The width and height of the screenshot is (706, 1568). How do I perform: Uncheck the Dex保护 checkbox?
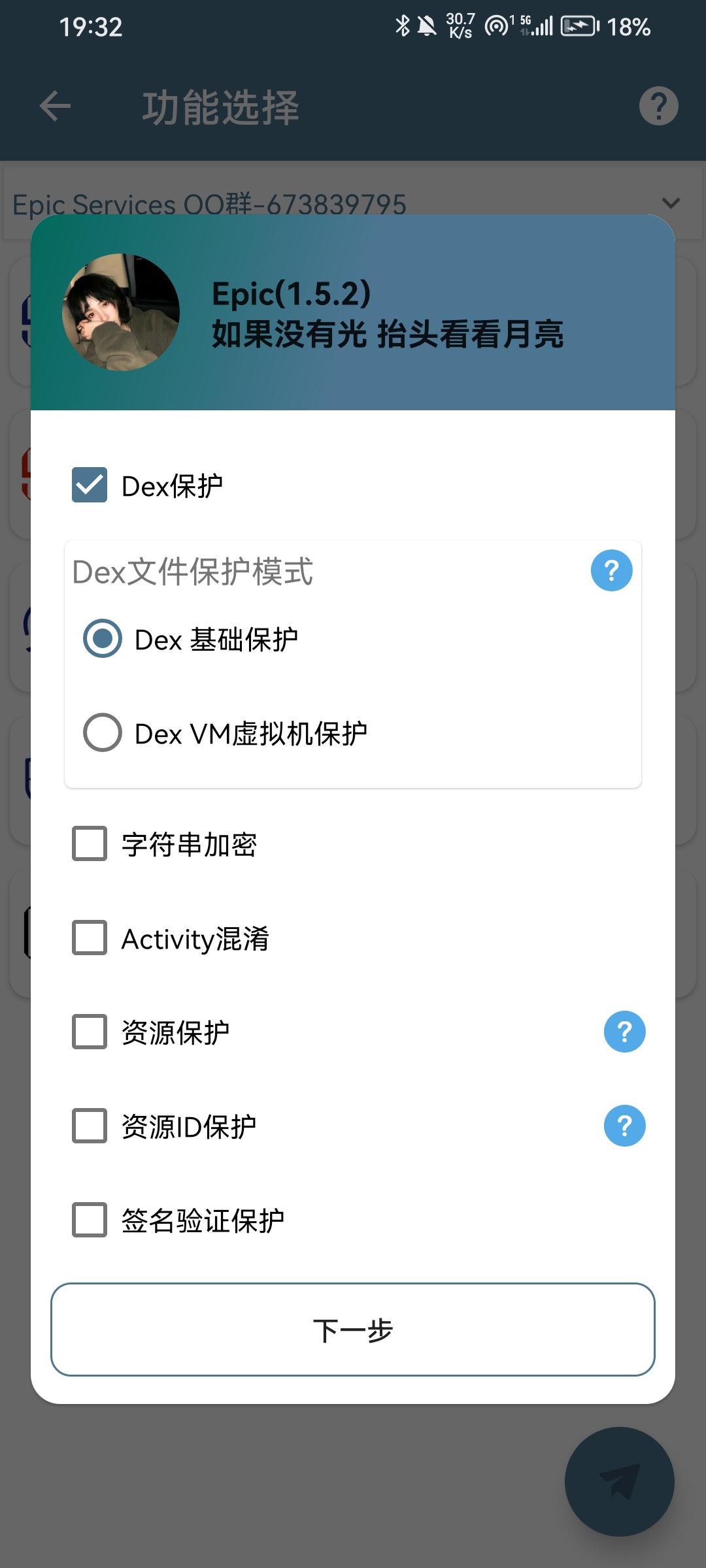(90, 485)
